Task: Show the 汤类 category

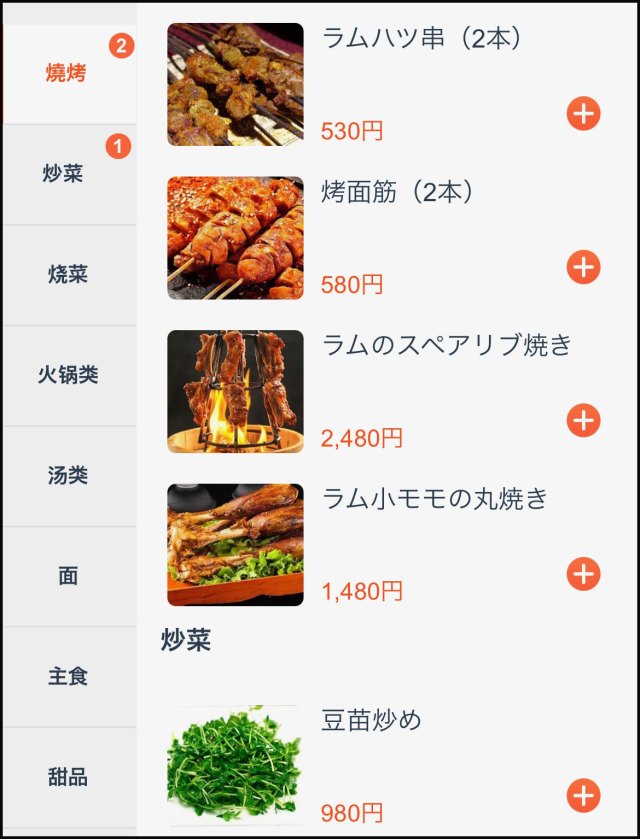Action: tap(68, 476)
